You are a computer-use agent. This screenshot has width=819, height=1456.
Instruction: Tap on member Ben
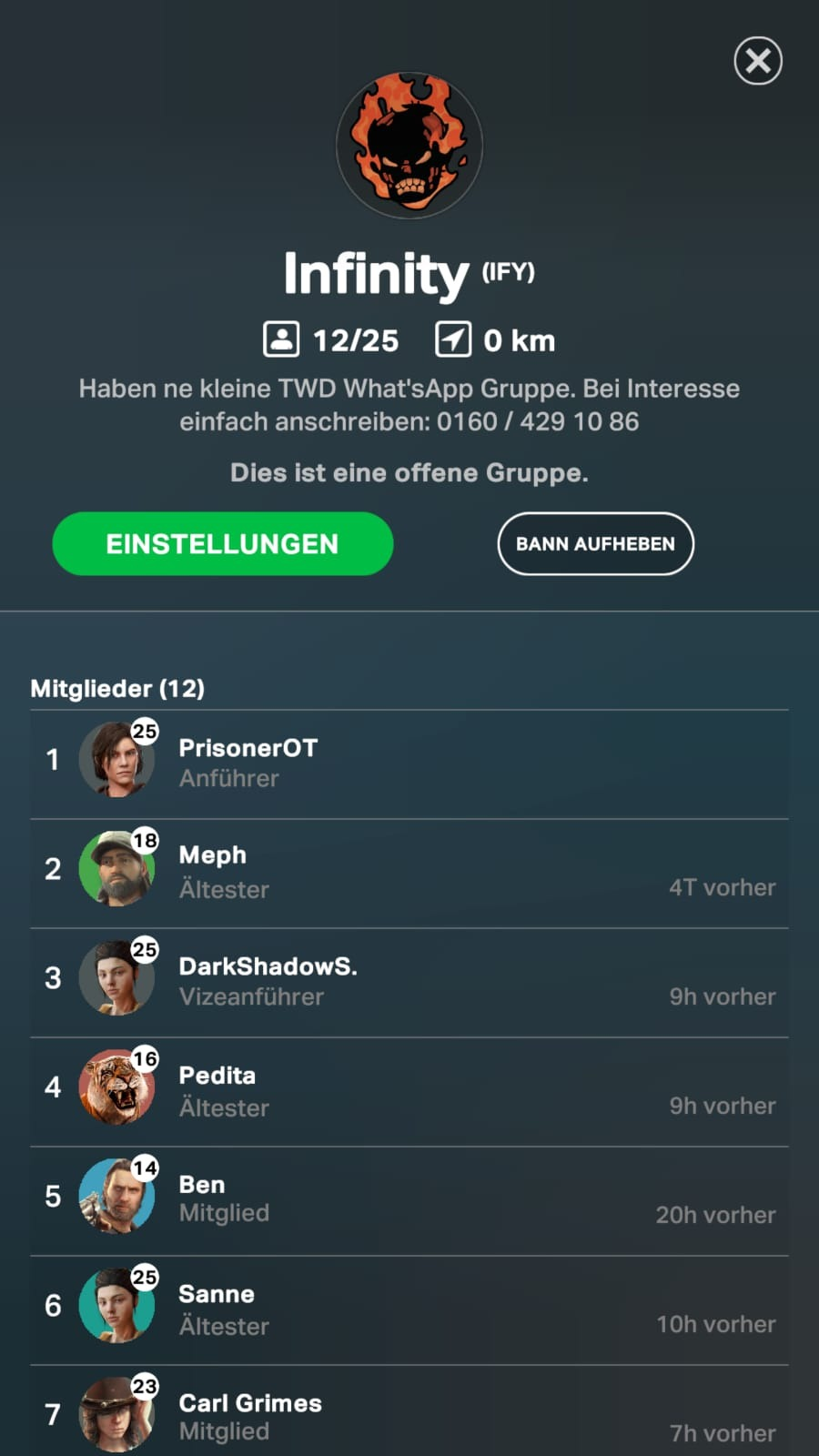pos(409,1199)
